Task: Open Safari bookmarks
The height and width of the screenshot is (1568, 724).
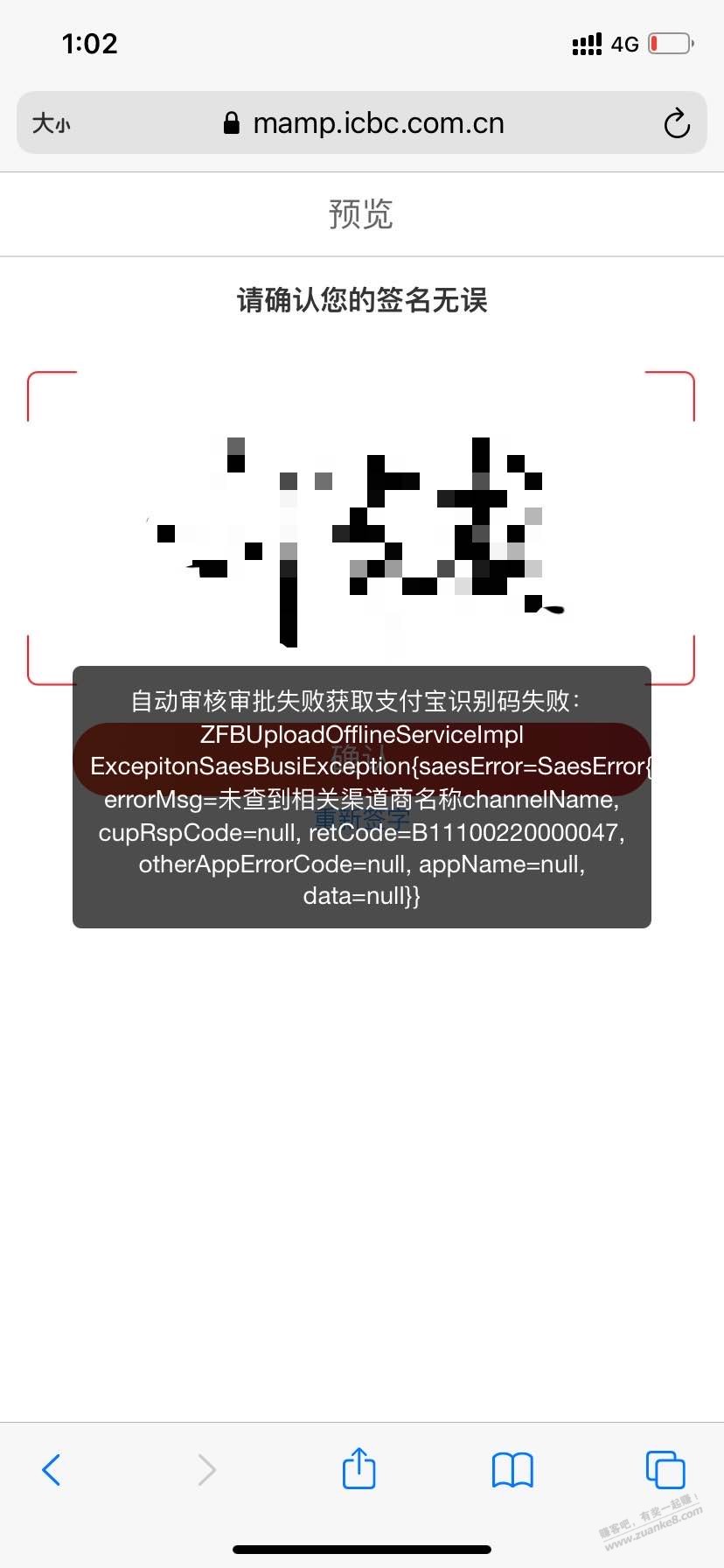Action: tap(512, 1470)
